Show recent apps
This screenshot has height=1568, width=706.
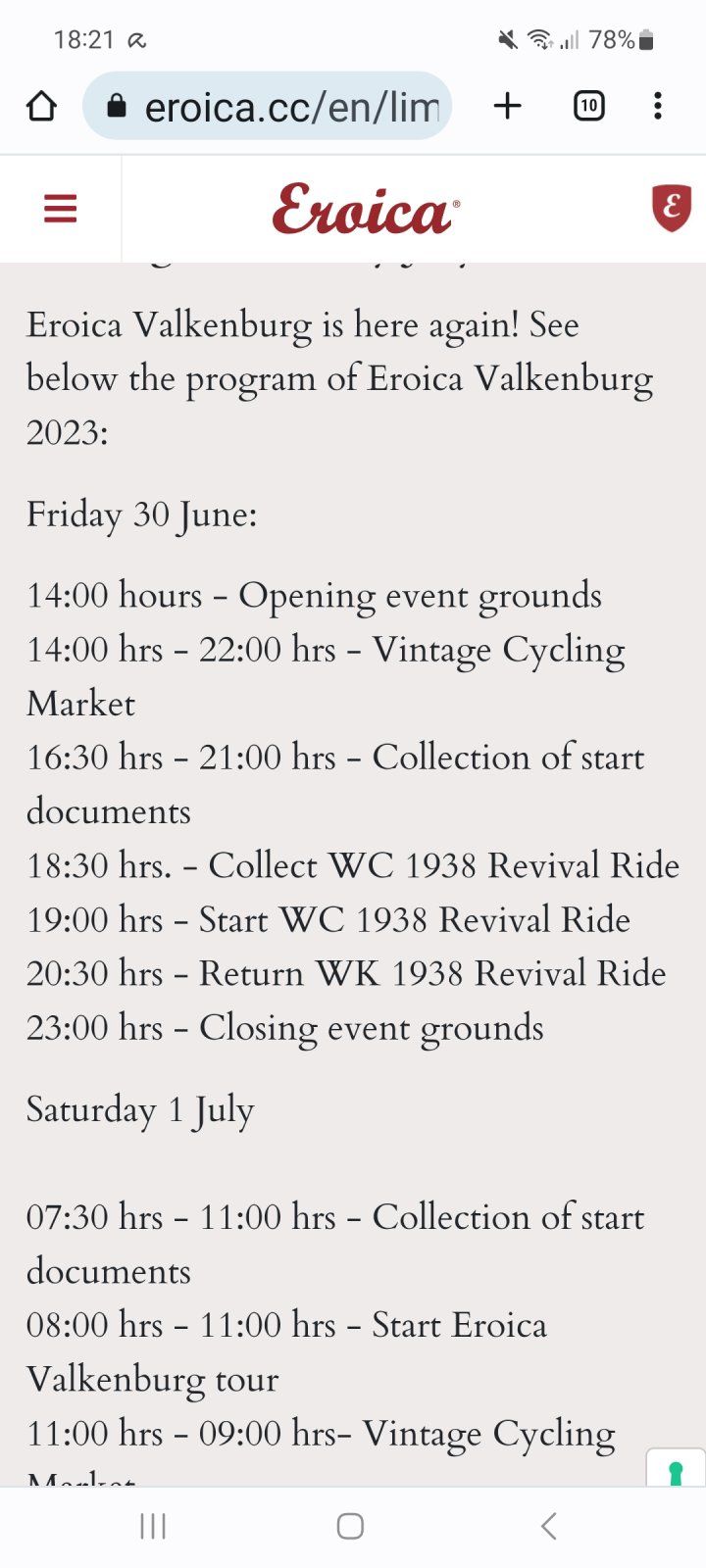153,1526
